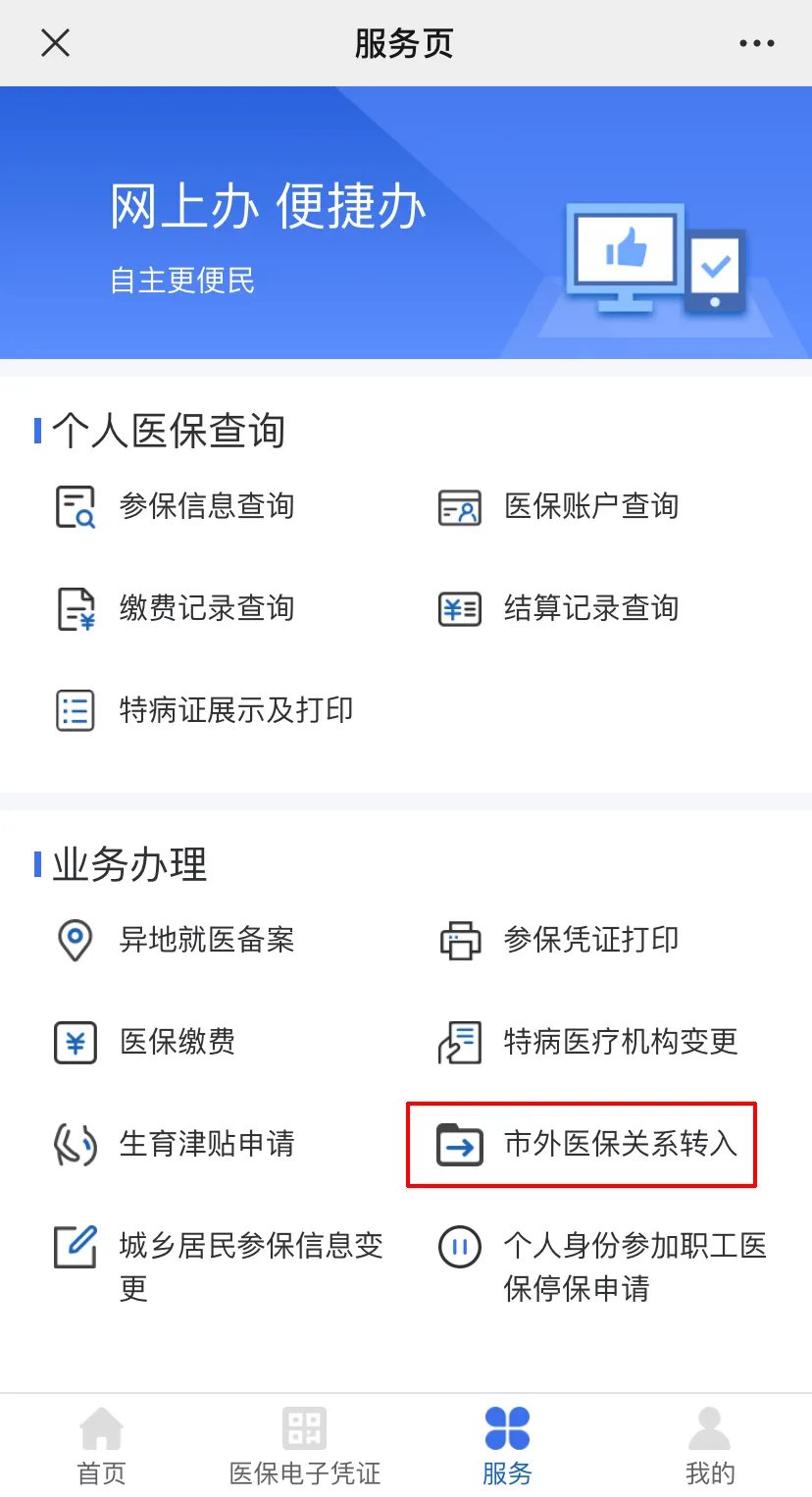Close the 服务页 with the X icon

point(55,43)
